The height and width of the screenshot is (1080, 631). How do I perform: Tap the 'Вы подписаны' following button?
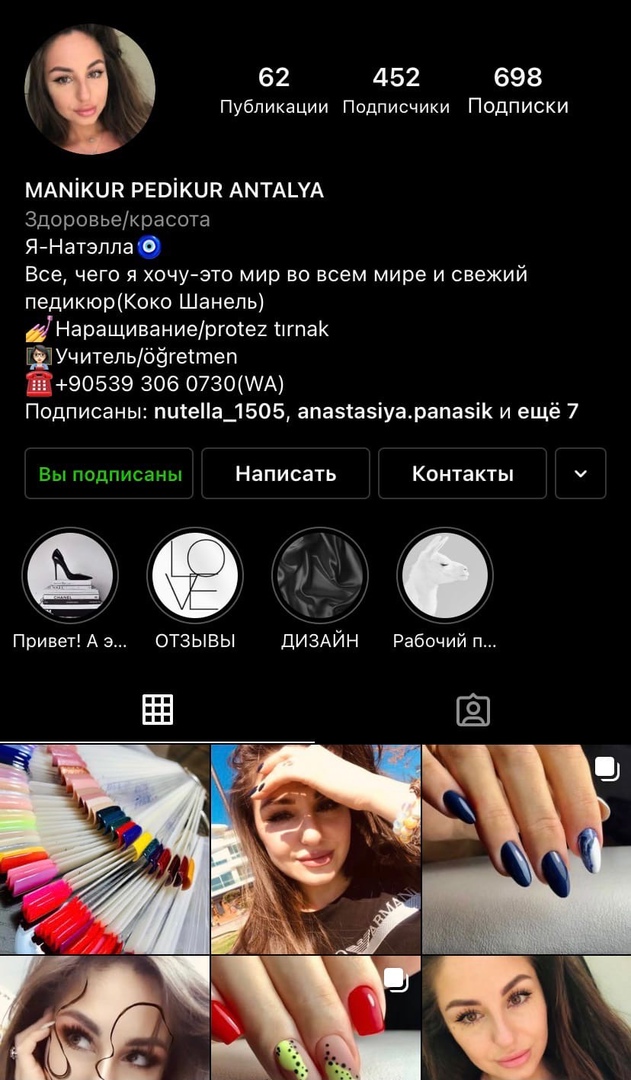click(x=109, y=473)
